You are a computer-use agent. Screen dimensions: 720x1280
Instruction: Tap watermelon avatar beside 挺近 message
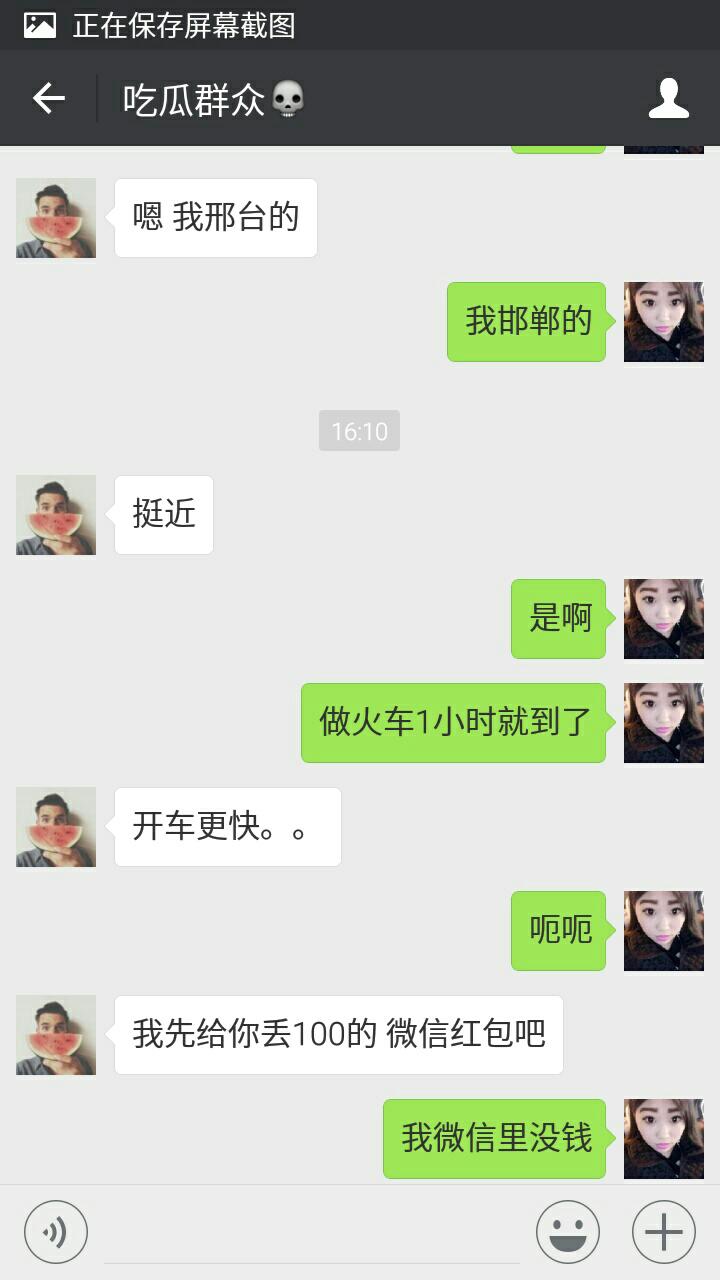[56, 515]
